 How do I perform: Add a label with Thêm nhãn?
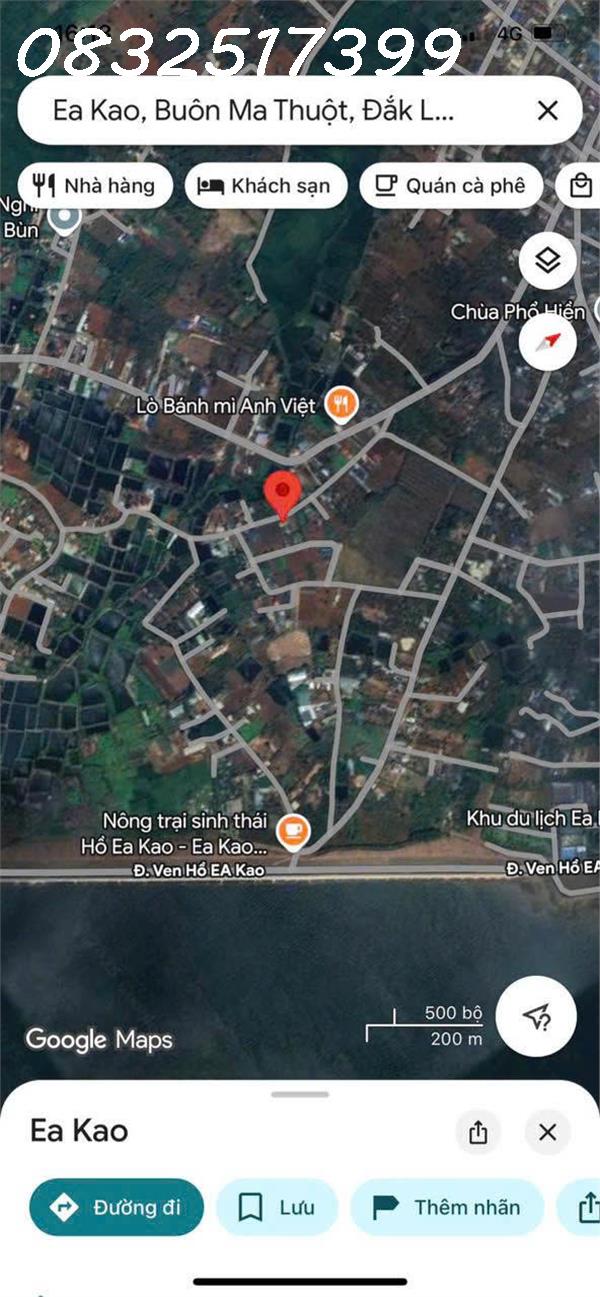pyautogui.click(x=447, y=1207)
